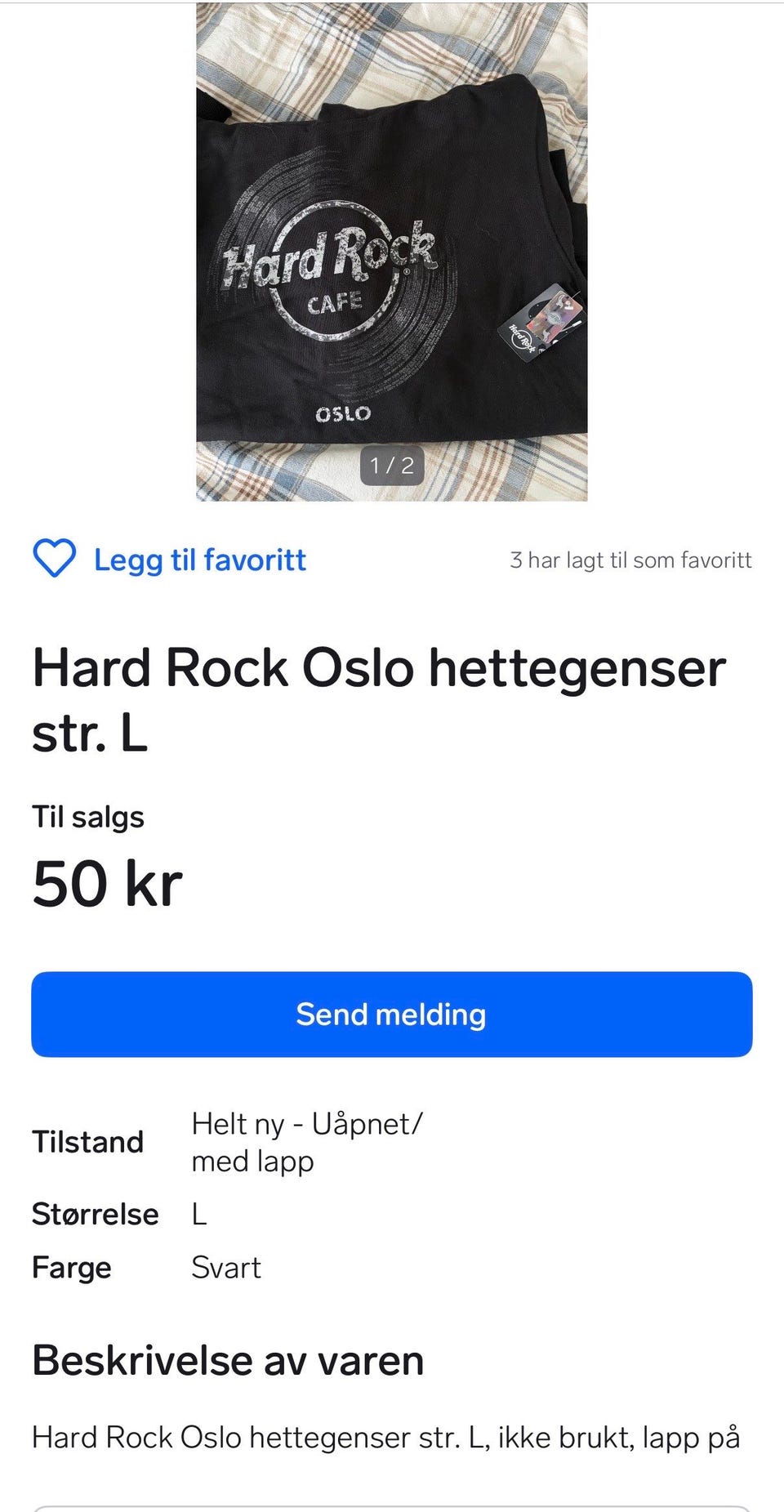Tap the Send melding button

click(x=391, y=1015)
